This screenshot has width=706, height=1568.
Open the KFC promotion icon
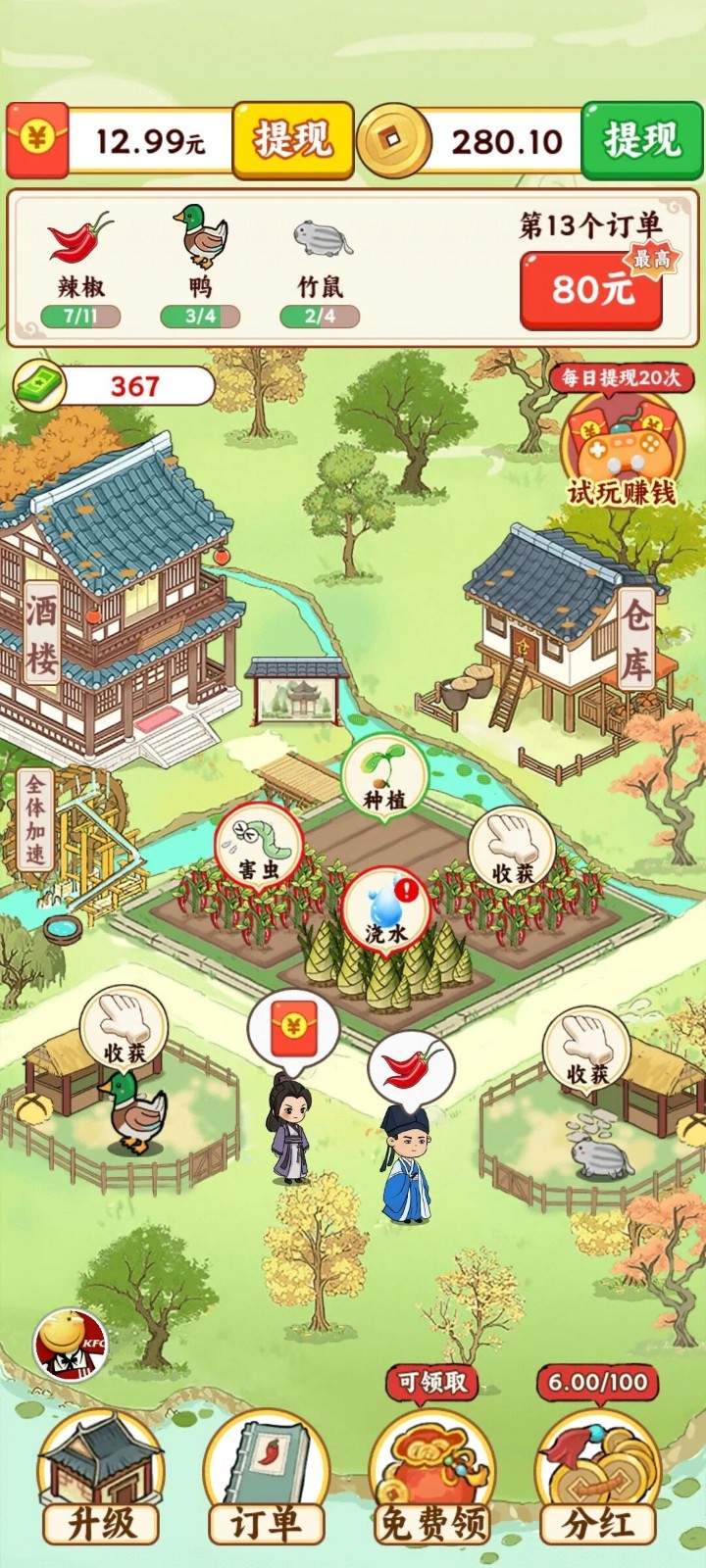pos(69,1344)
